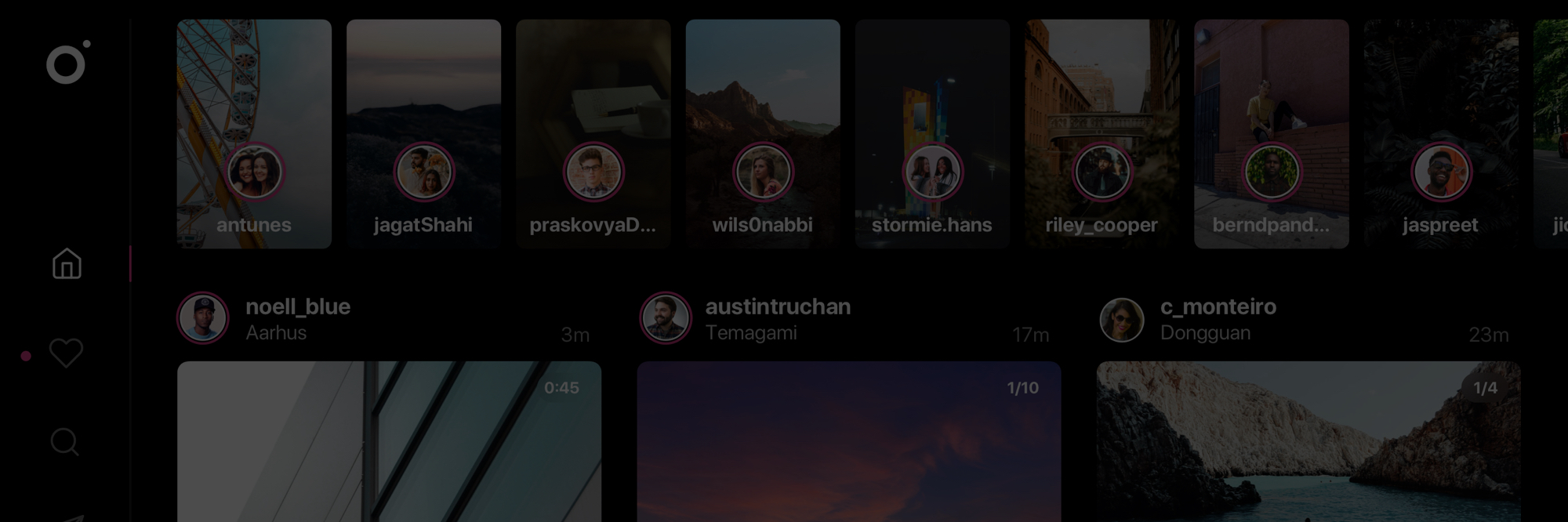Image resolution: width=1568 pixels, height=522 pixels.
Task: Open the praskovyaD... story card
Action: (593, 134)
